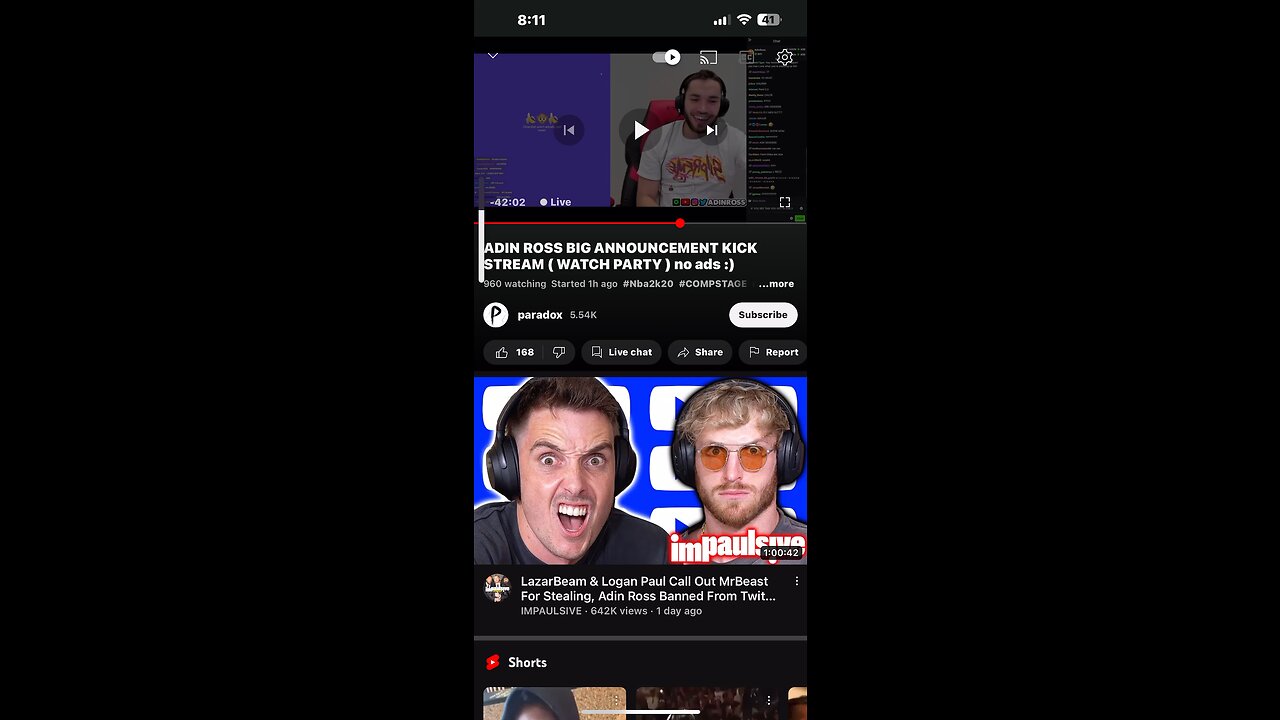Open the Live chat
The image size is (1280, 720).
(x=621, y=352)
